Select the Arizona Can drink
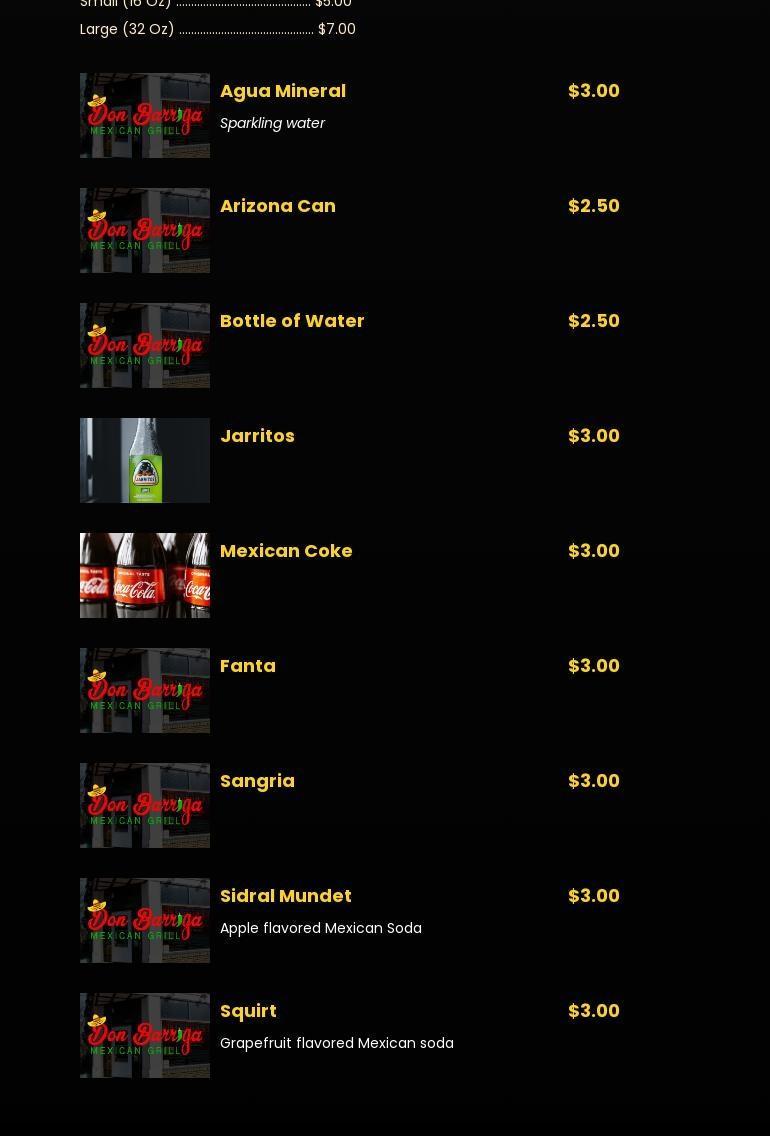 click(x=277, y=206)
